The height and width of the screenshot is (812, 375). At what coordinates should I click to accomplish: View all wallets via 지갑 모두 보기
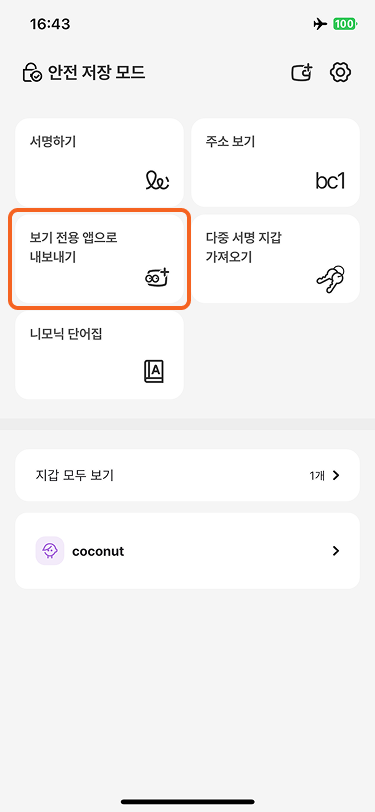pos(188,475)
